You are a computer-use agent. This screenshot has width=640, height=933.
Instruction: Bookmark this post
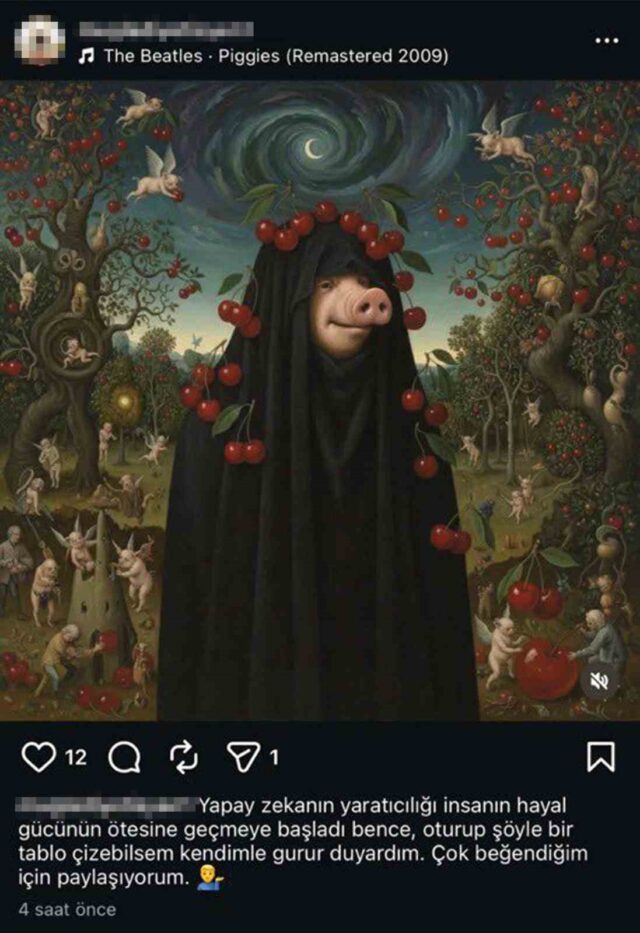600,757
